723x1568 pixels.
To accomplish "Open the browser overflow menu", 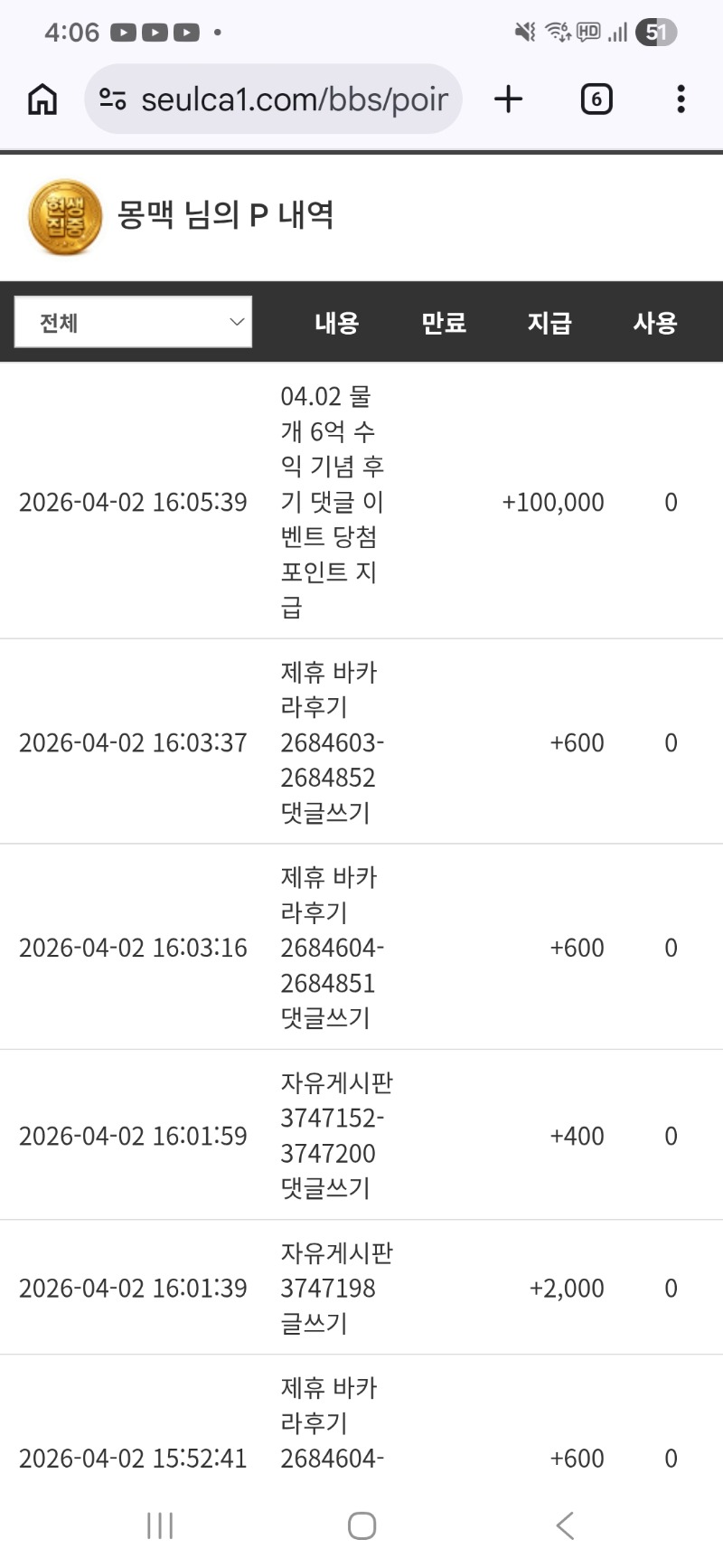I will click(681, 99).
